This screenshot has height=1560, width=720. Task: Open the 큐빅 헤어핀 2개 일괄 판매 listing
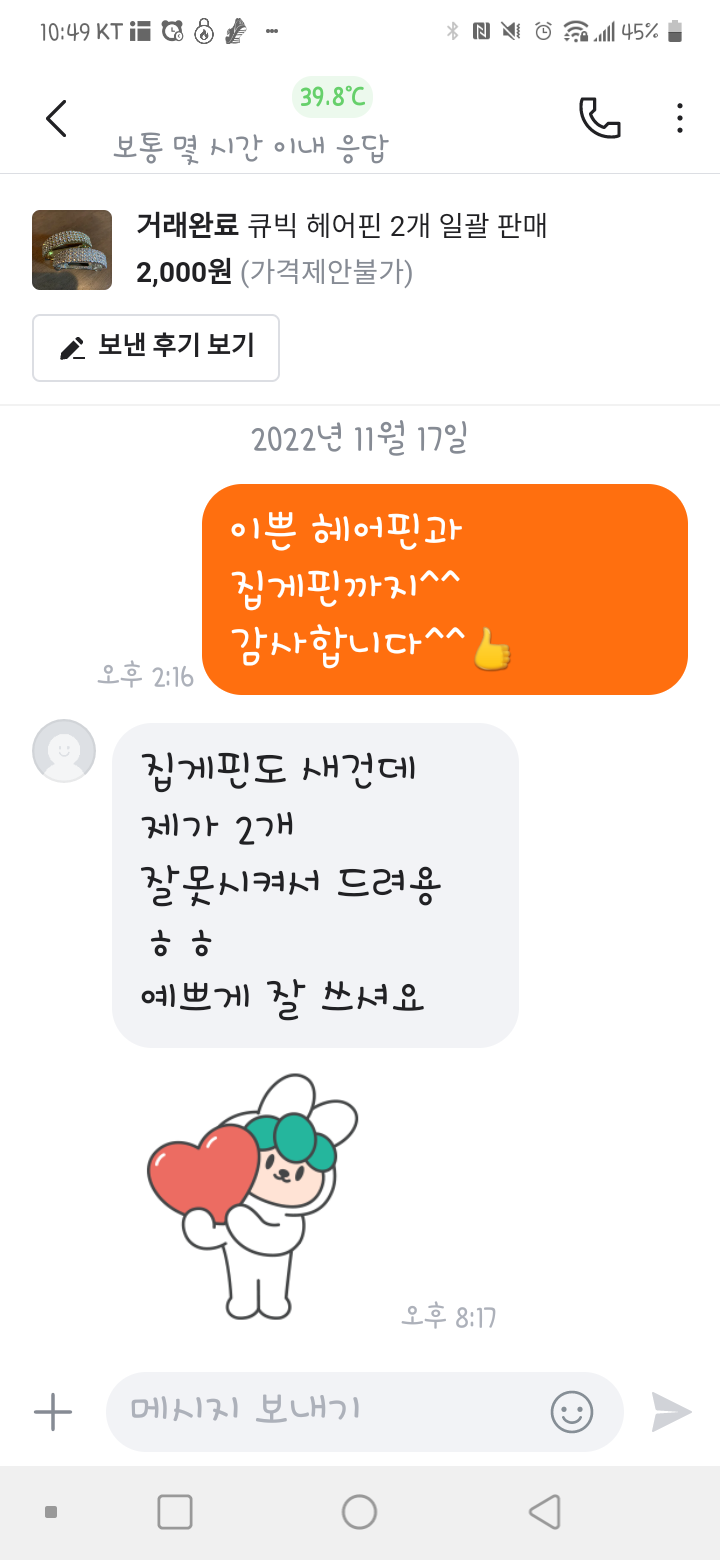click(340, 226)
